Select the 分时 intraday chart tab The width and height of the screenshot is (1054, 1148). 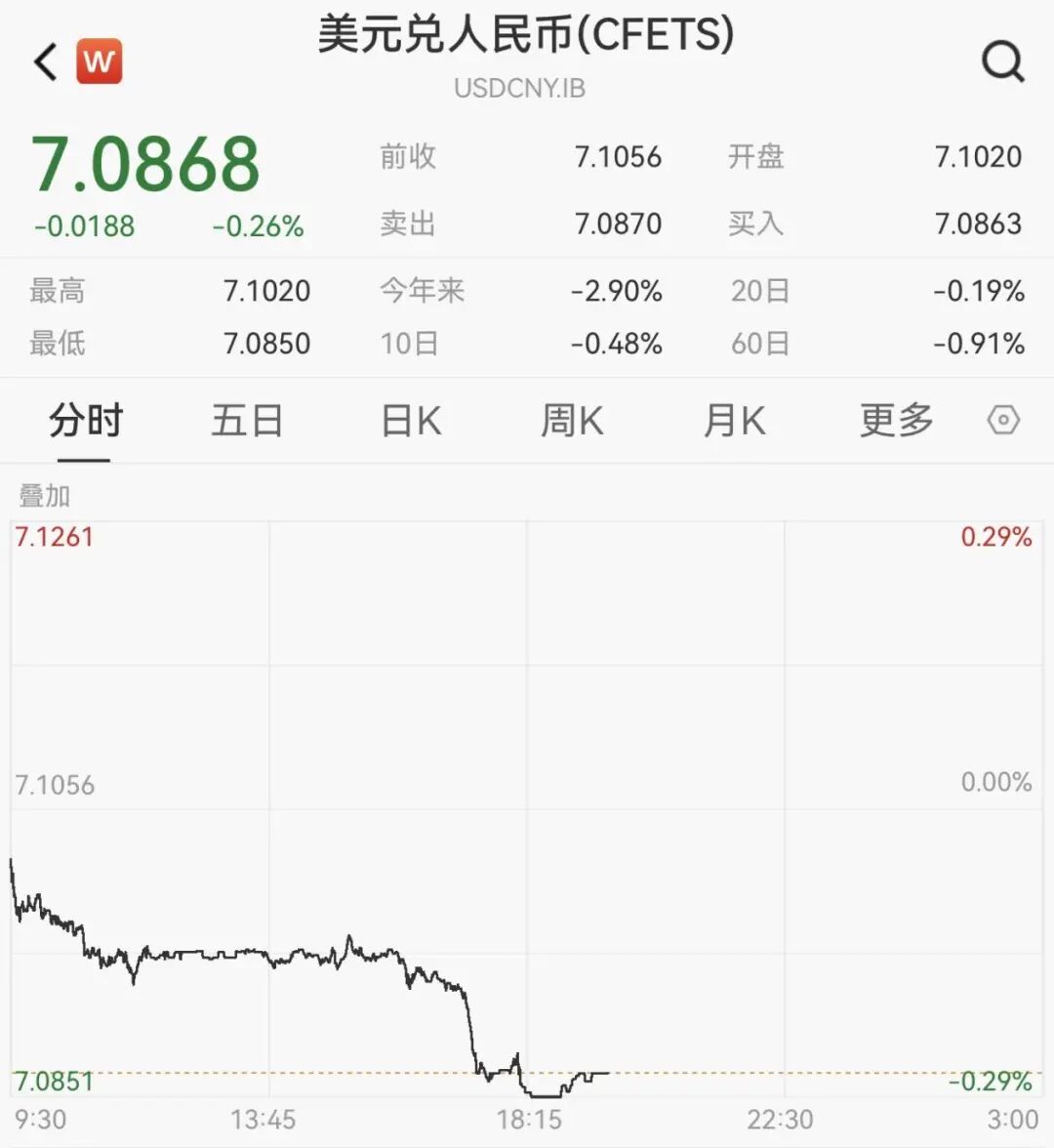(x=86, y=421)
